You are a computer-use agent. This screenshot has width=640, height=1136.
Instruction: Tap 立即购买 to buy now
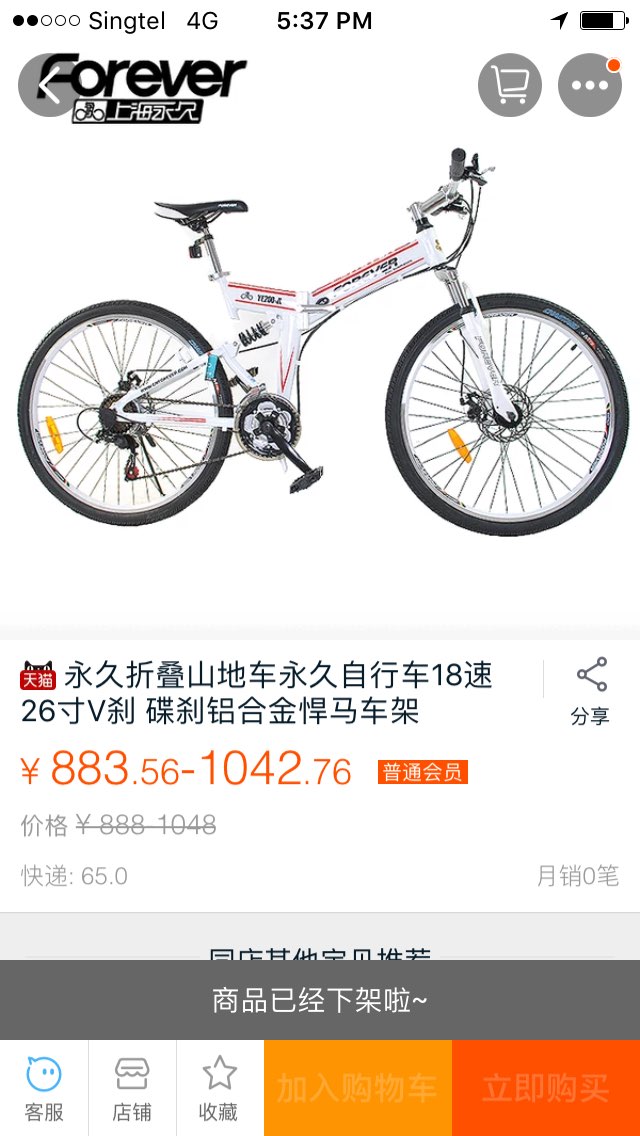click(x=546, y=1088)
